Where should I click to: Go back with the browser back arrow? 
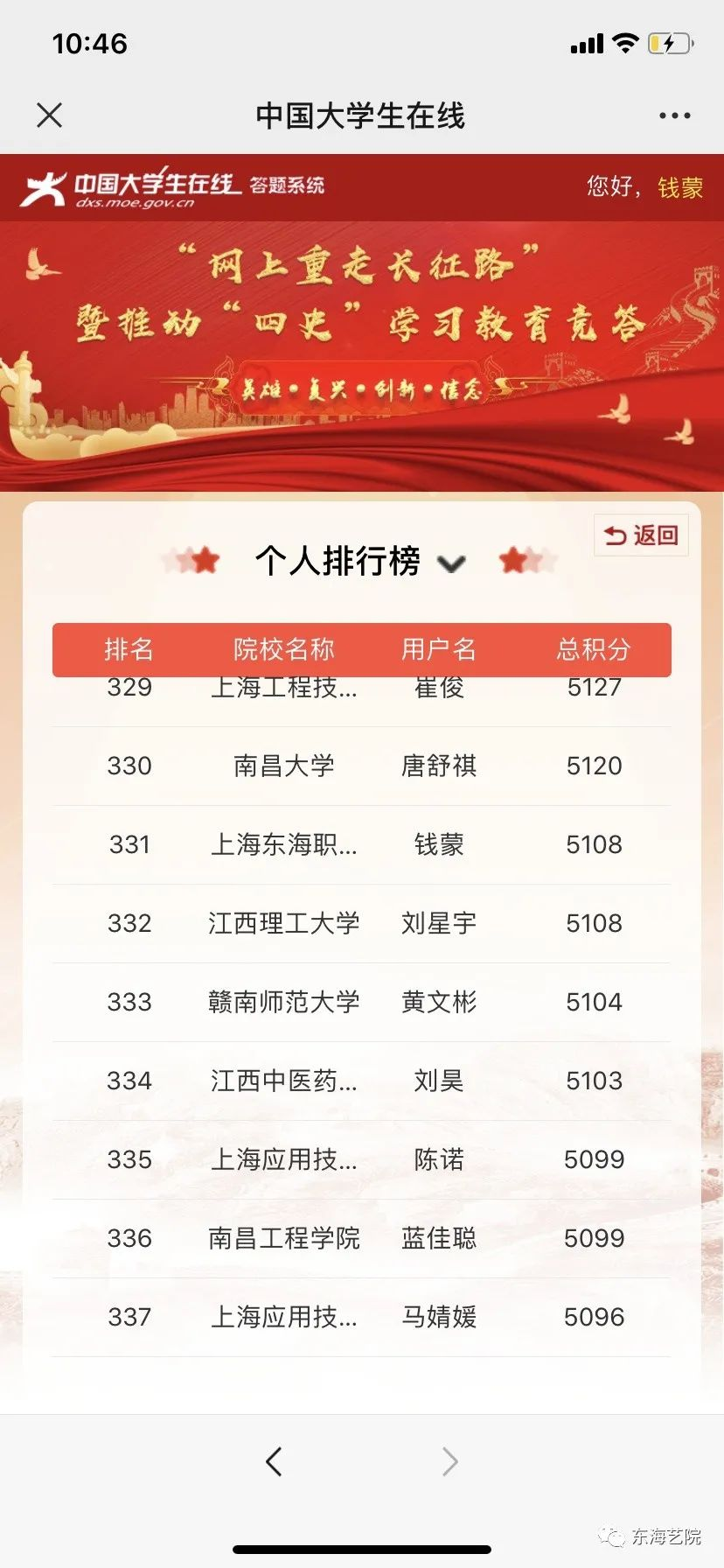point(274,1460)
